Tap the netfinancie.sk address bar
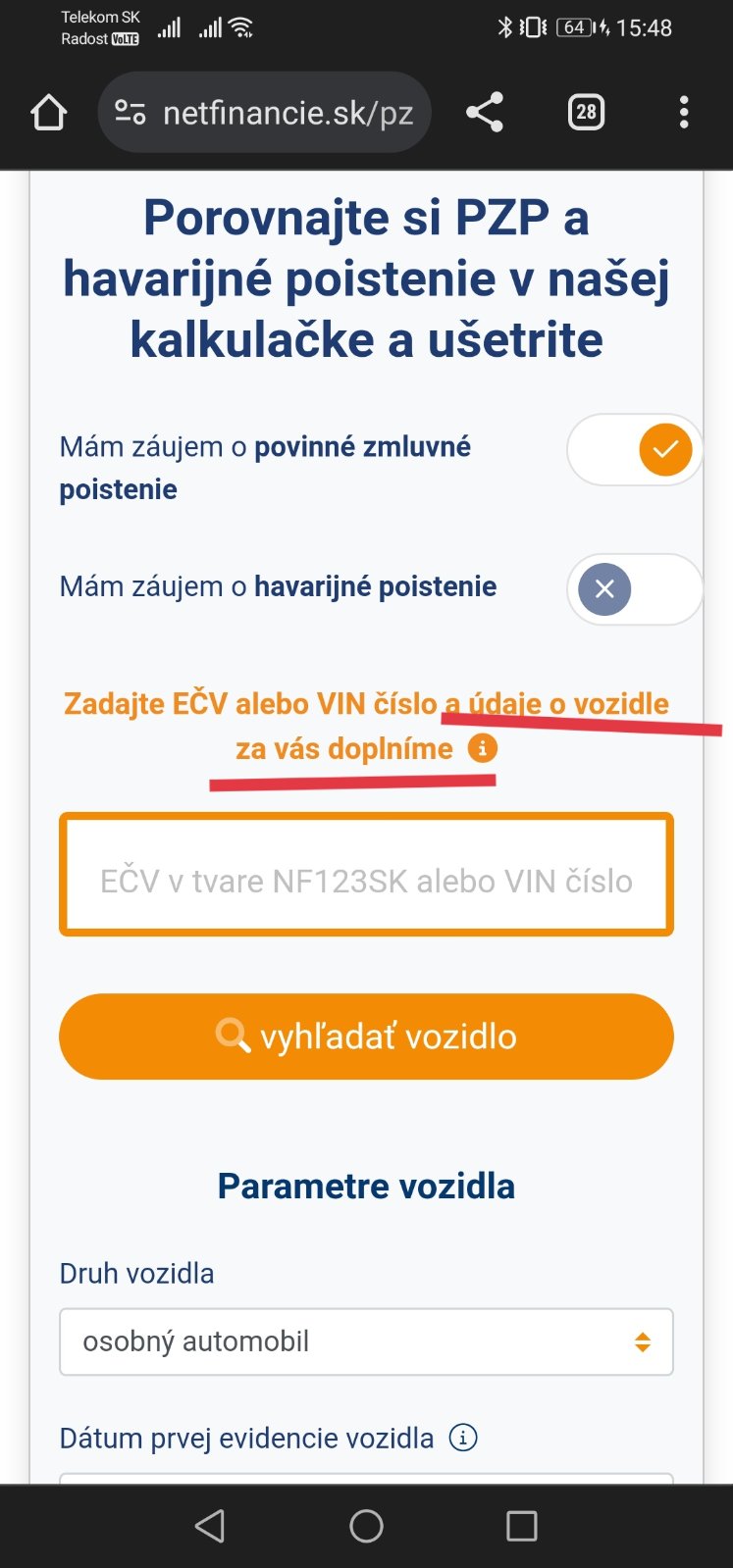733x1568 pixels. (x=265, y=113)
